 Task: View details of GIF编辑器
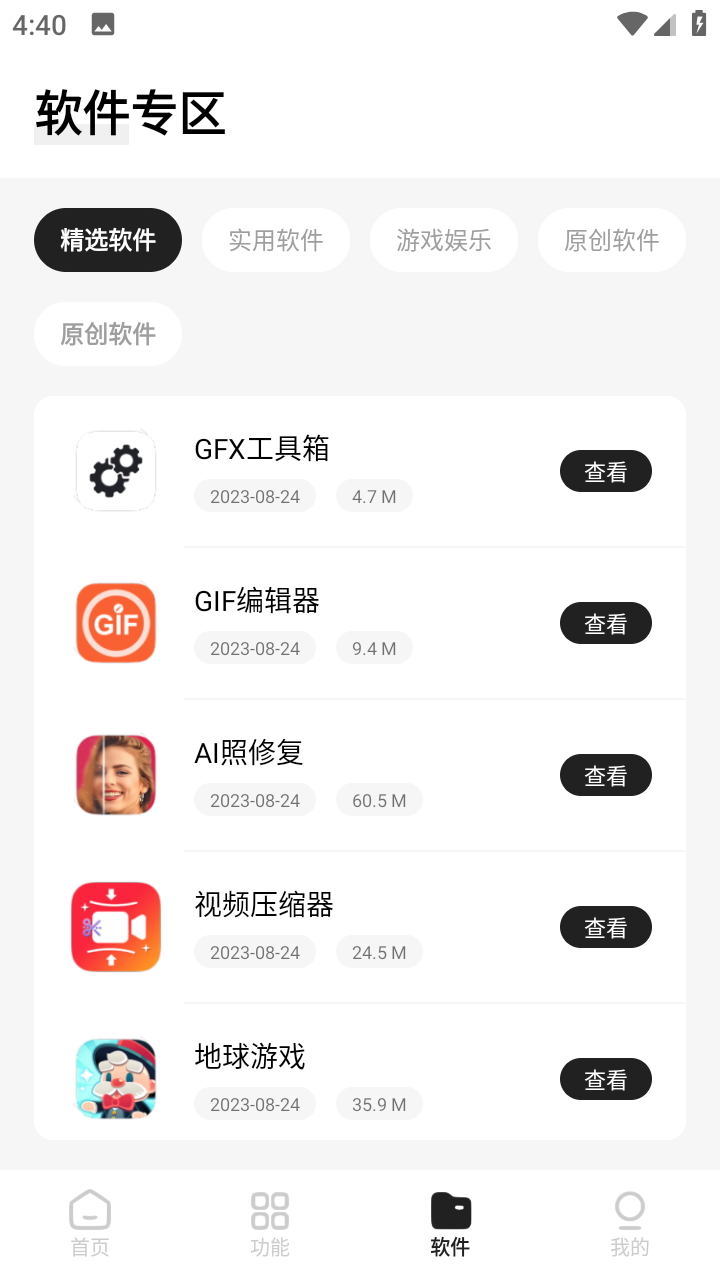coord(605,623)
